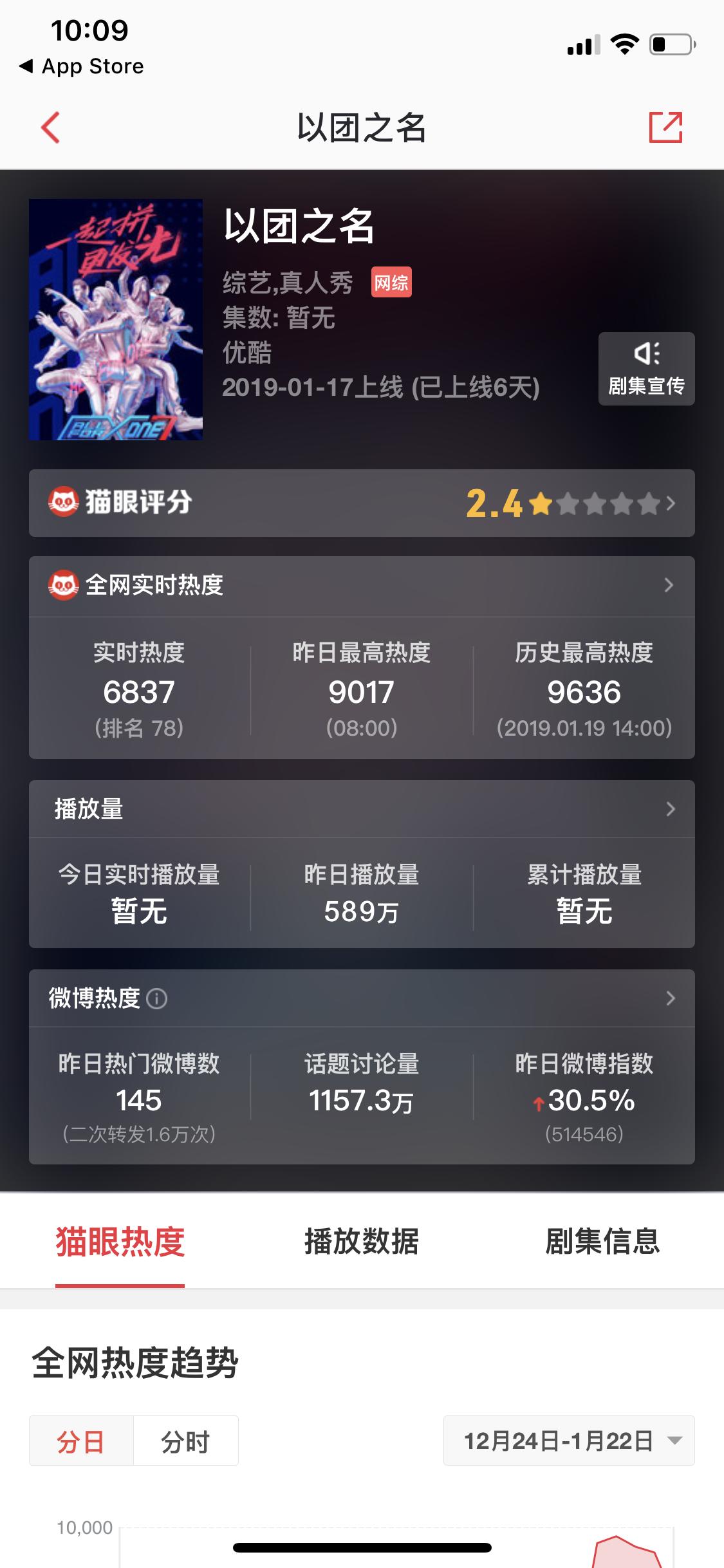Open the 以团之名 poster image

point(116,320)
